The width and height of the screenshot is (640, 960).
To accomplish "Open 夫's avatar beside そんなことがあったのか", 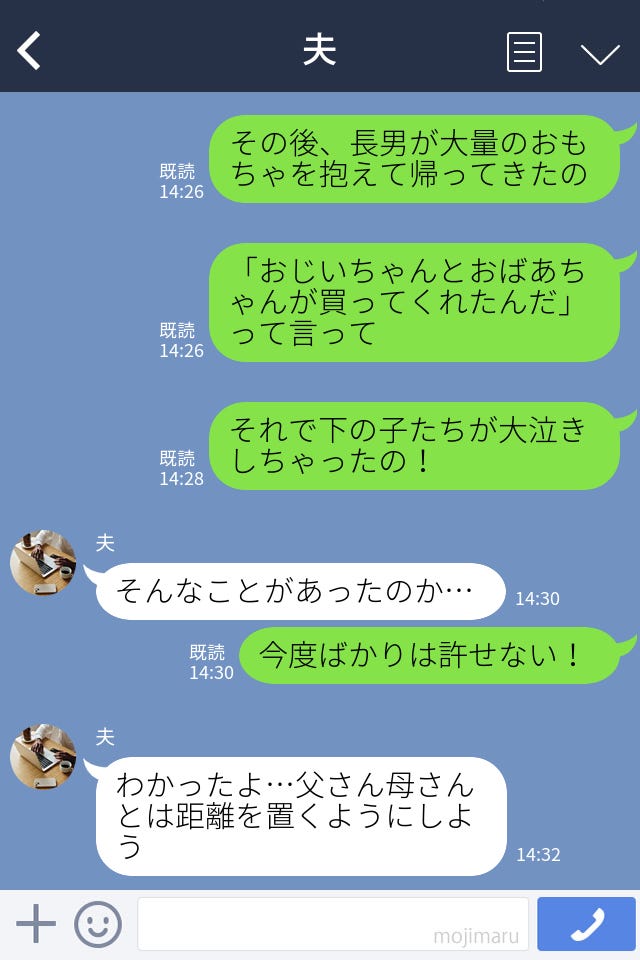I will coord(43,563).
